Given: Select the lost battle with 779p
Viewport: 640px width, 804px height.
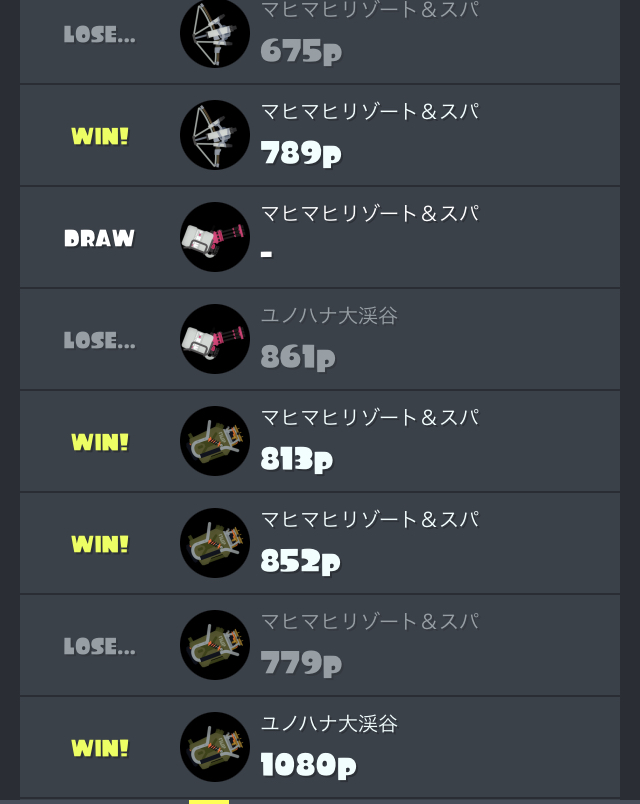Looking at the screenshot, I should coord(320,645).
